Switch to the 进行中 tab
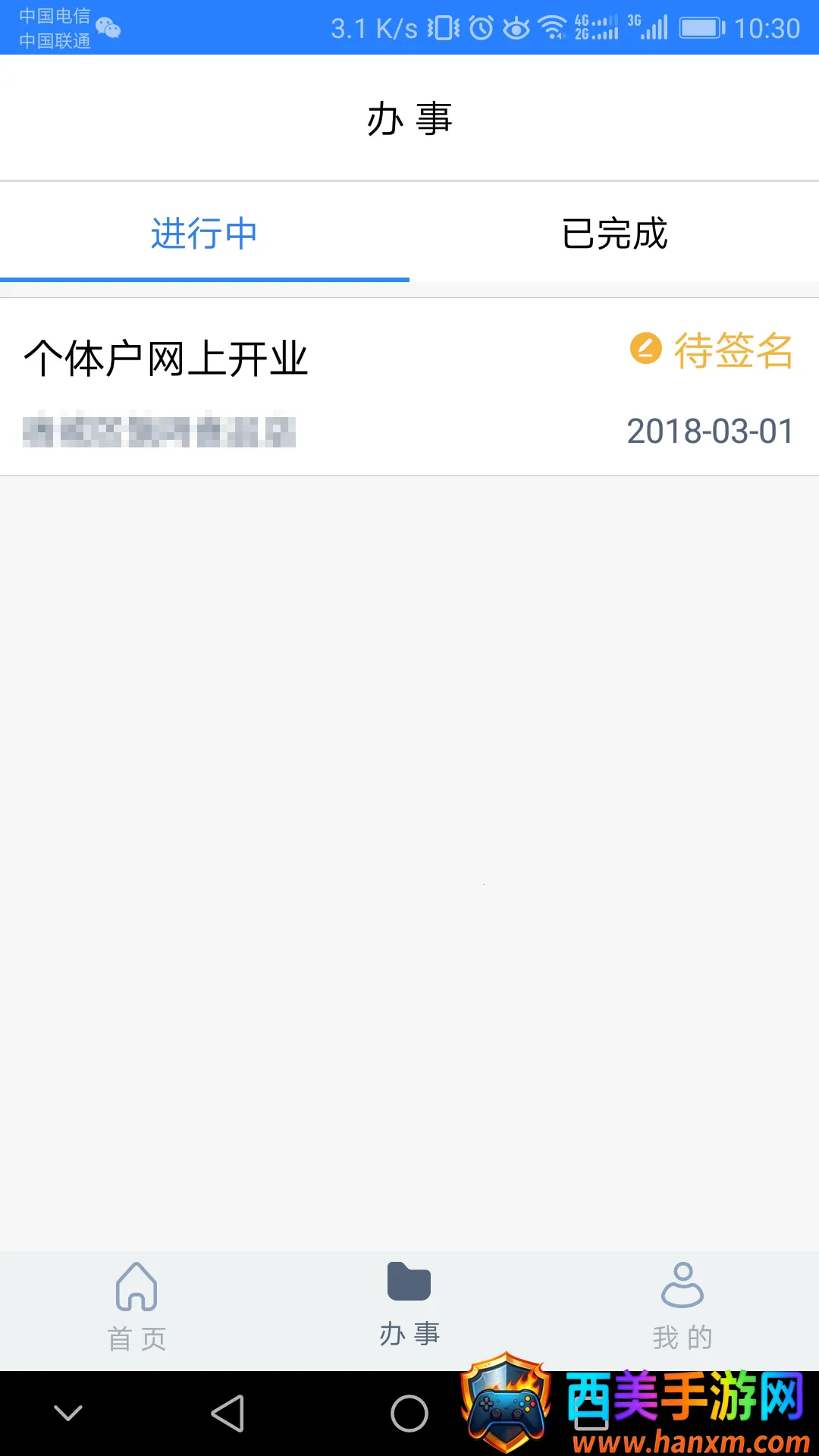819x1456 pixels. click(x=204, y=233)
